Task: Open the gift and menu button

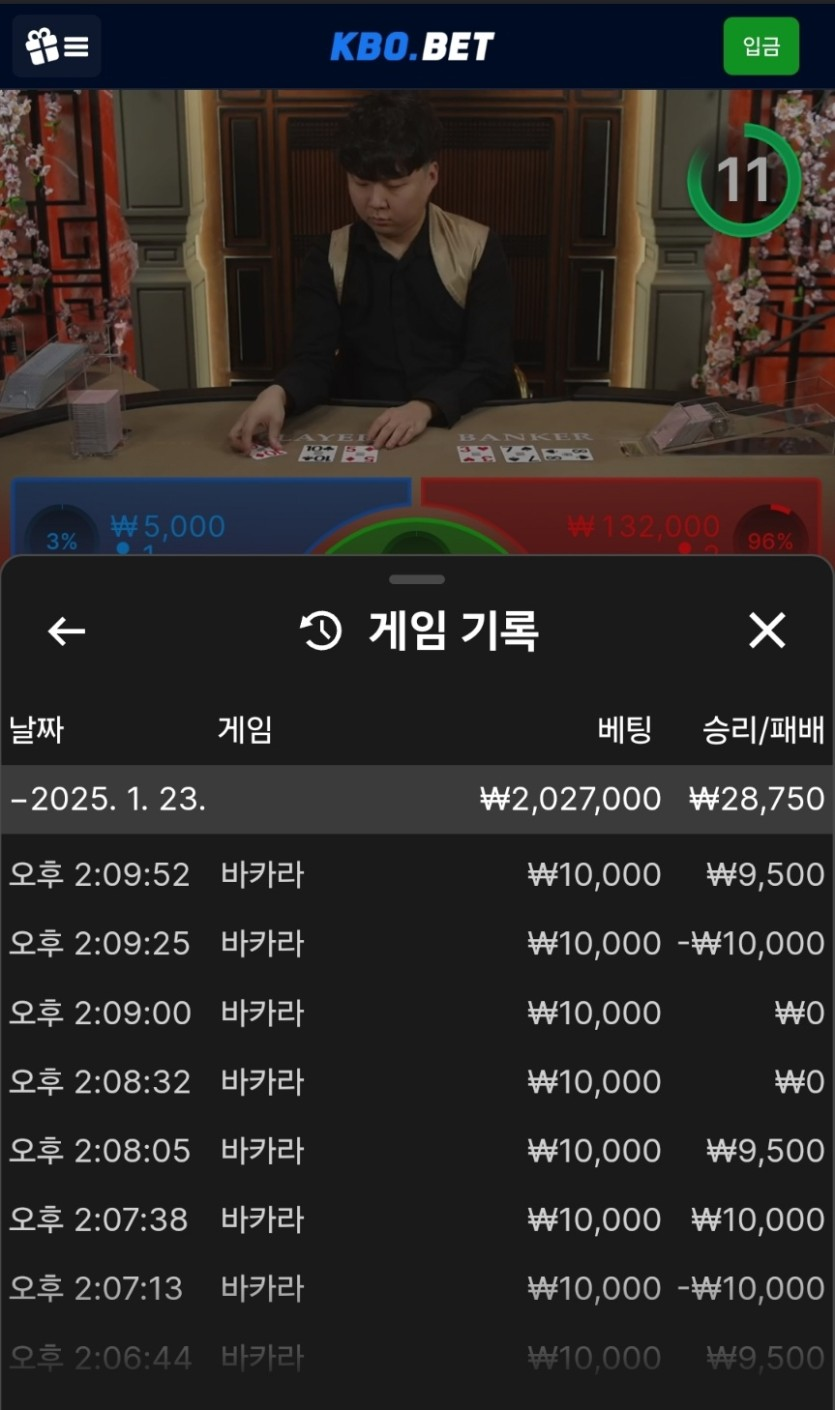Action: coord(56,46)
